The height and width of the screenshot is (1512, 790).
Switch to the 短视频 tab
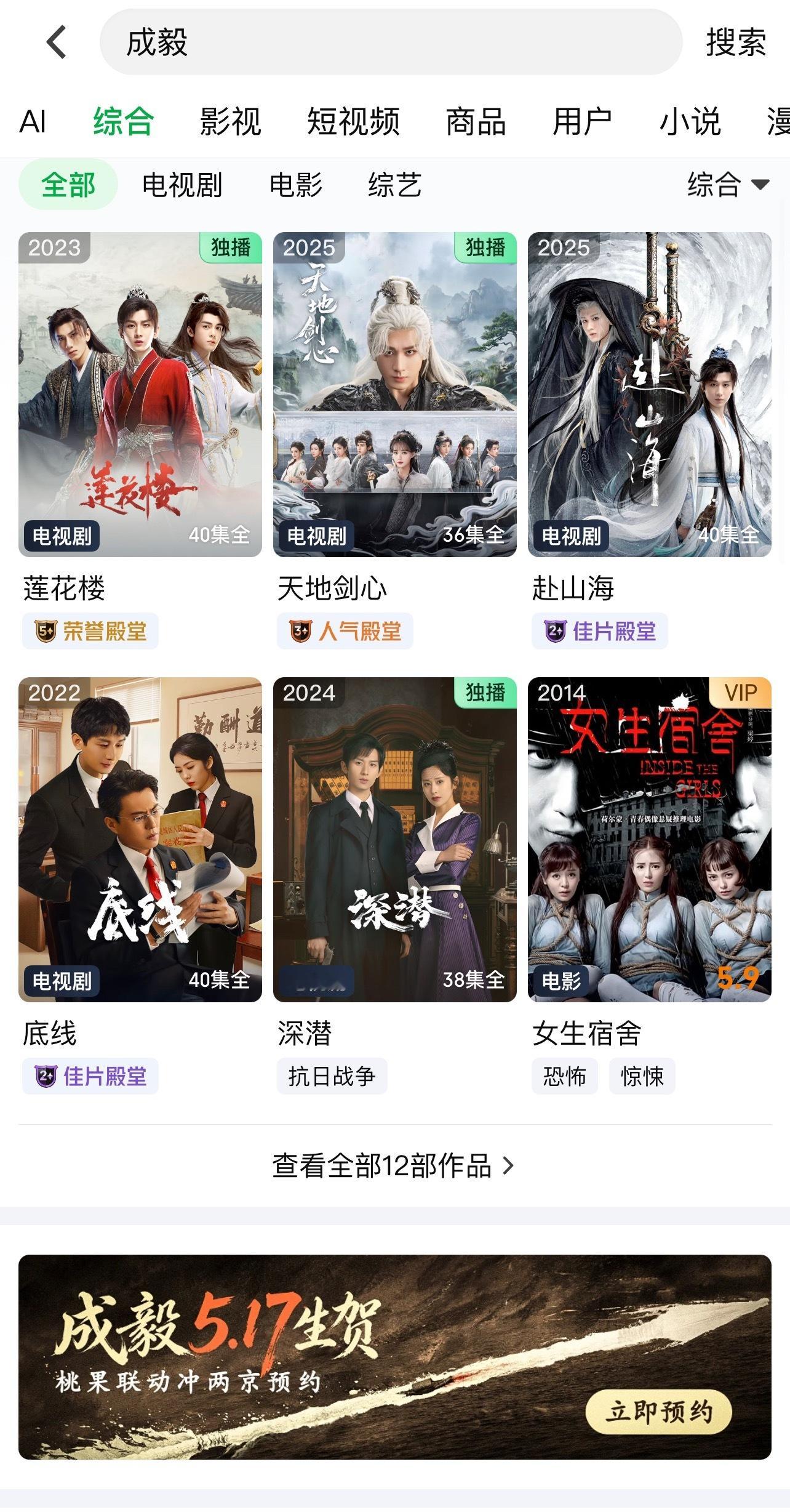click(x=353, y=121)
